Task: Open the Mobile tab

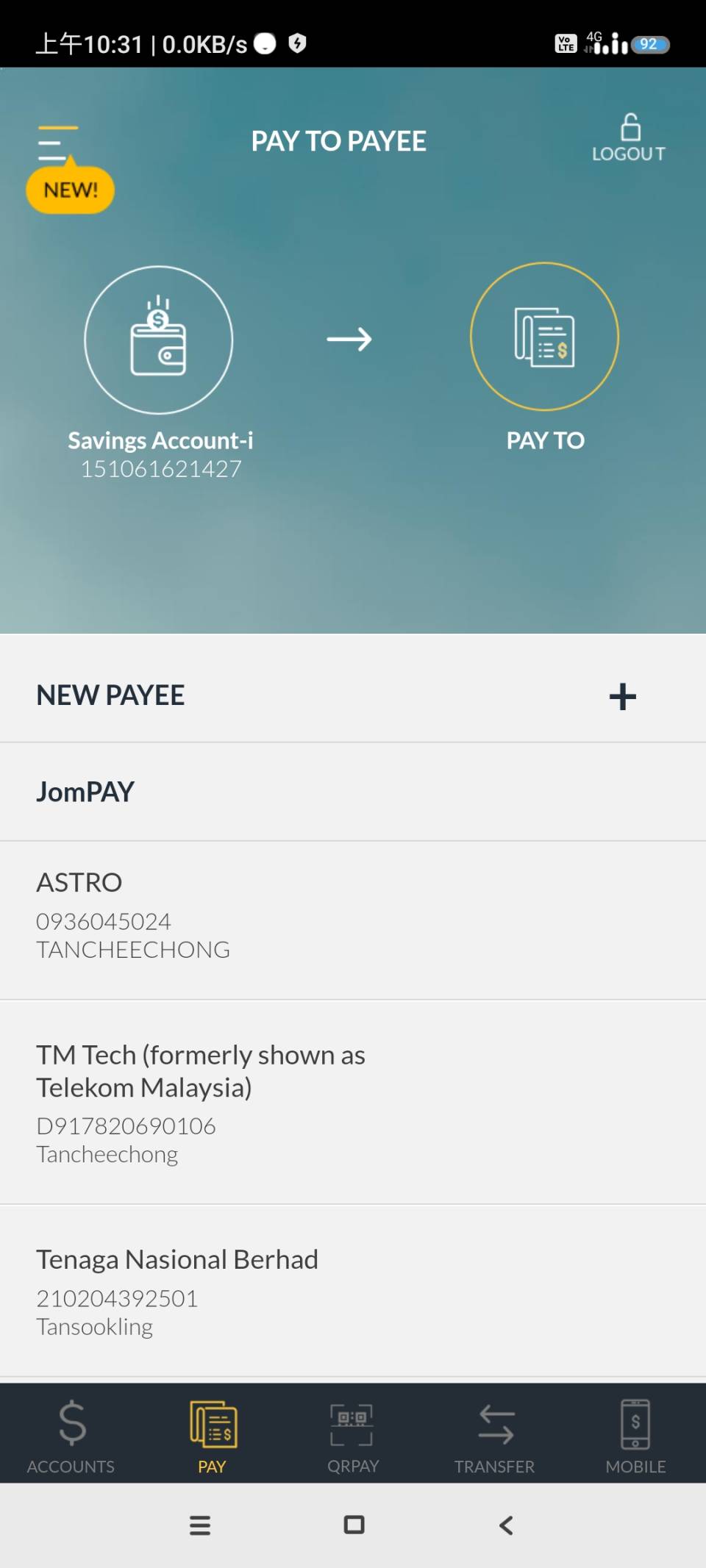Action: [x=635, y=1435]
